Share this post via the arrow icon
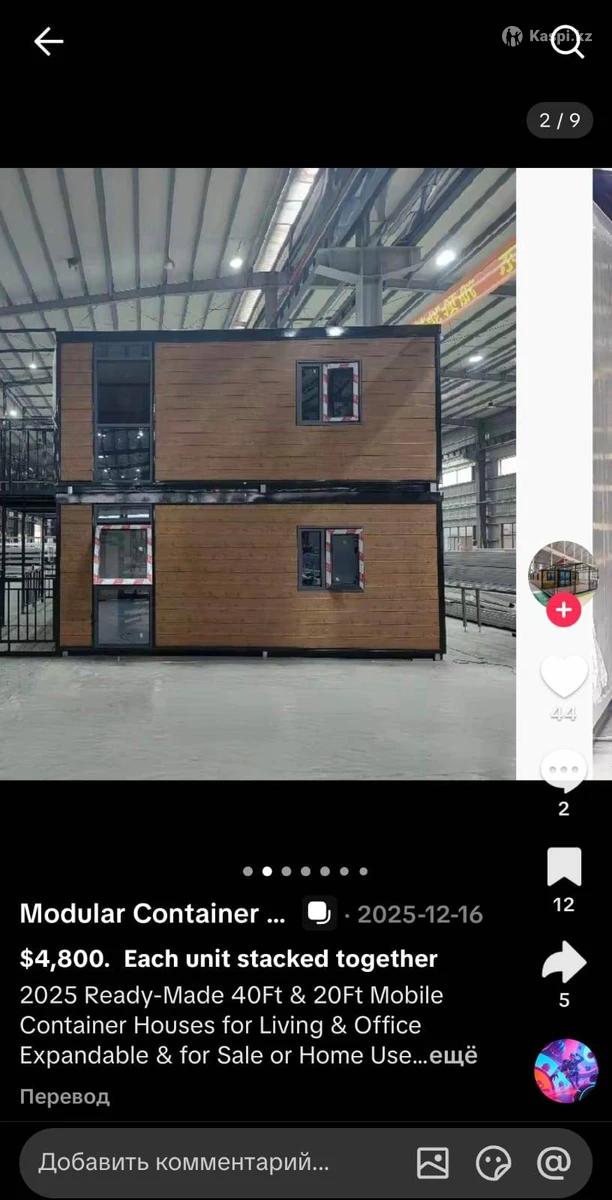 [564, 962]
